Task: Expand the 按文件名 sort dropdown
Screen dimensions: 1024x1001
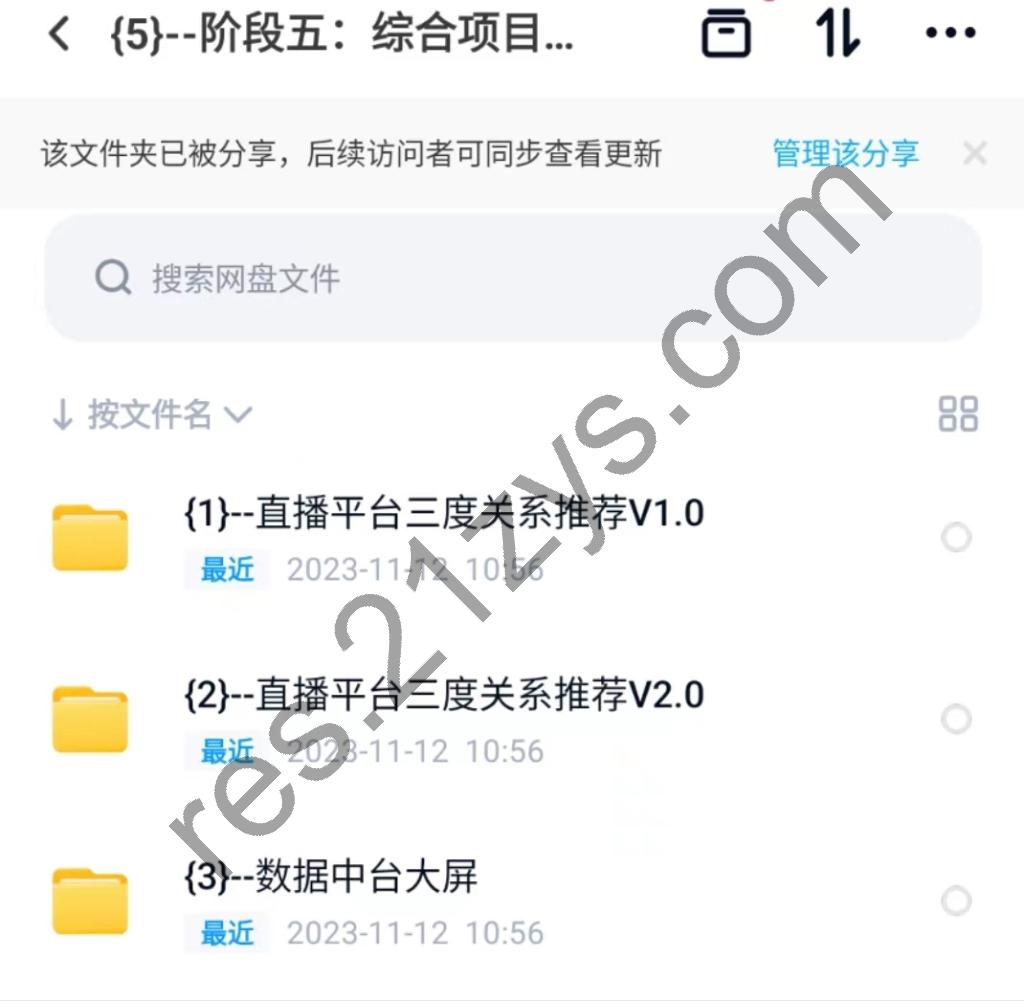Action: (150, 414)
